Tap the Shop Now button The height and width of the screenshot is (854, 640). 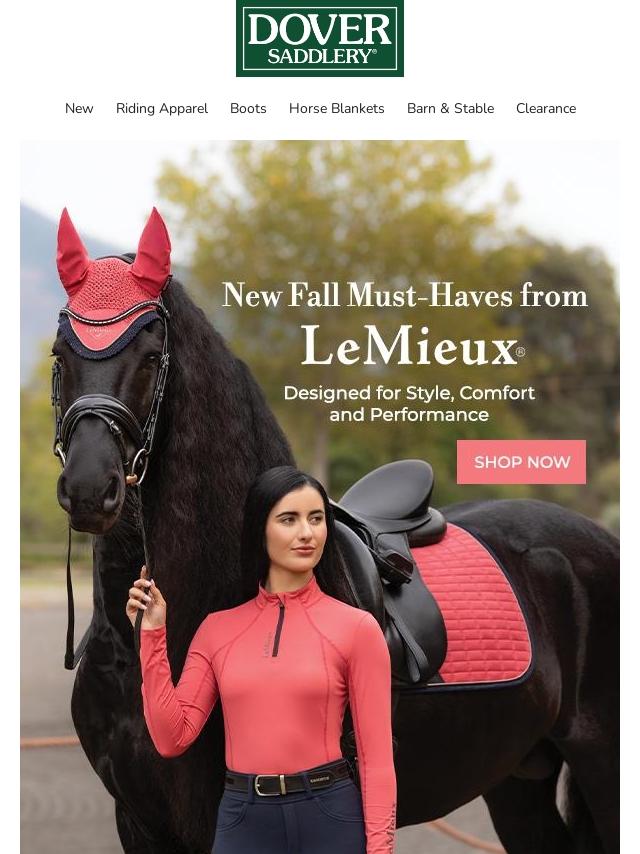point(521,462)
